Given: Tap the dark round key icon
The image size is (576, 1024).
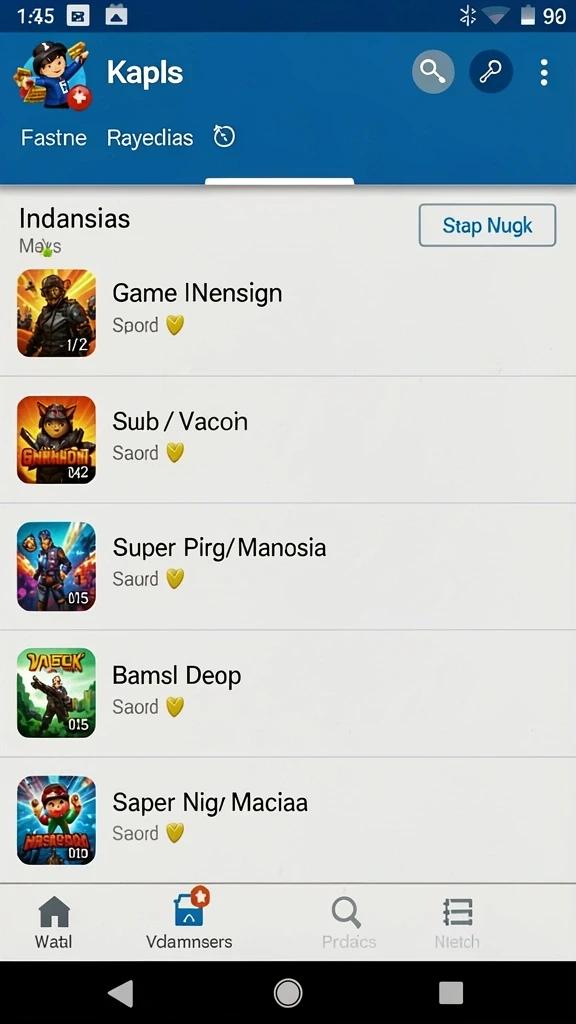Looking at the screenshot, I should [490, 71].
